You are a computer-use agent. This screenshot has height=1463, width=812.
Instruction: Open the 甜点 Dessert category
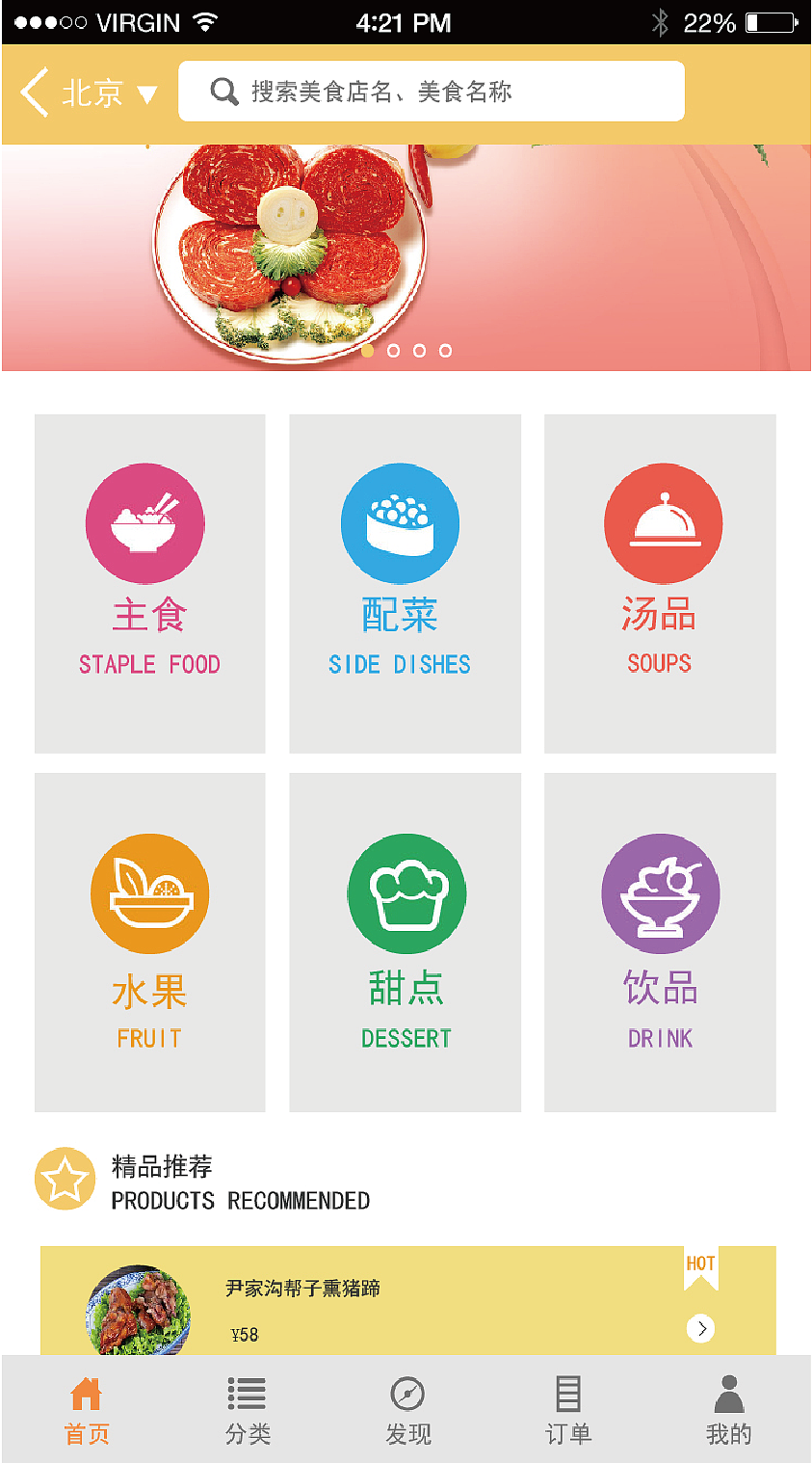405,942
